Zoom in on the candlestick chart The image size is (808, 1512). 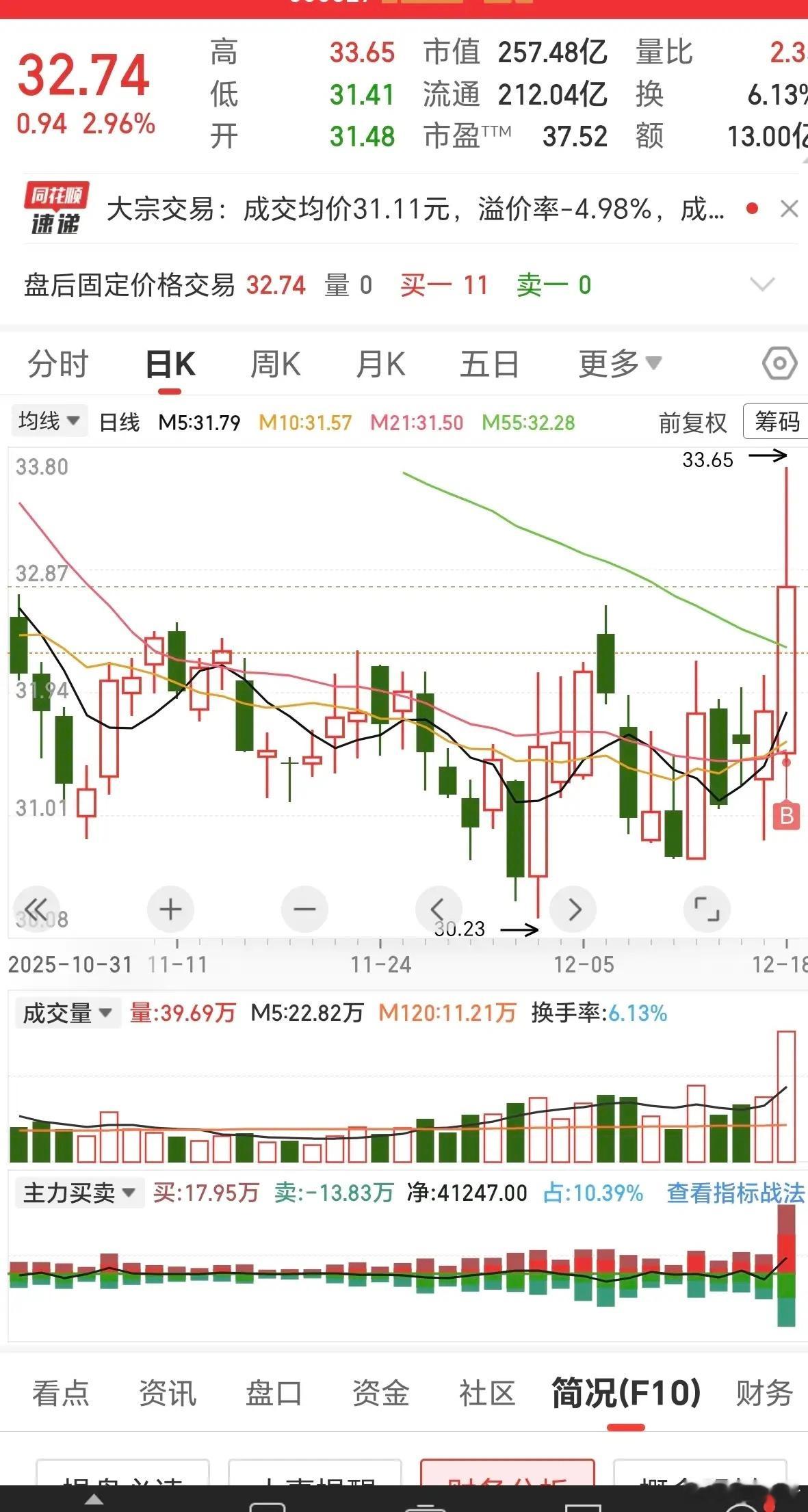[170, 910]
